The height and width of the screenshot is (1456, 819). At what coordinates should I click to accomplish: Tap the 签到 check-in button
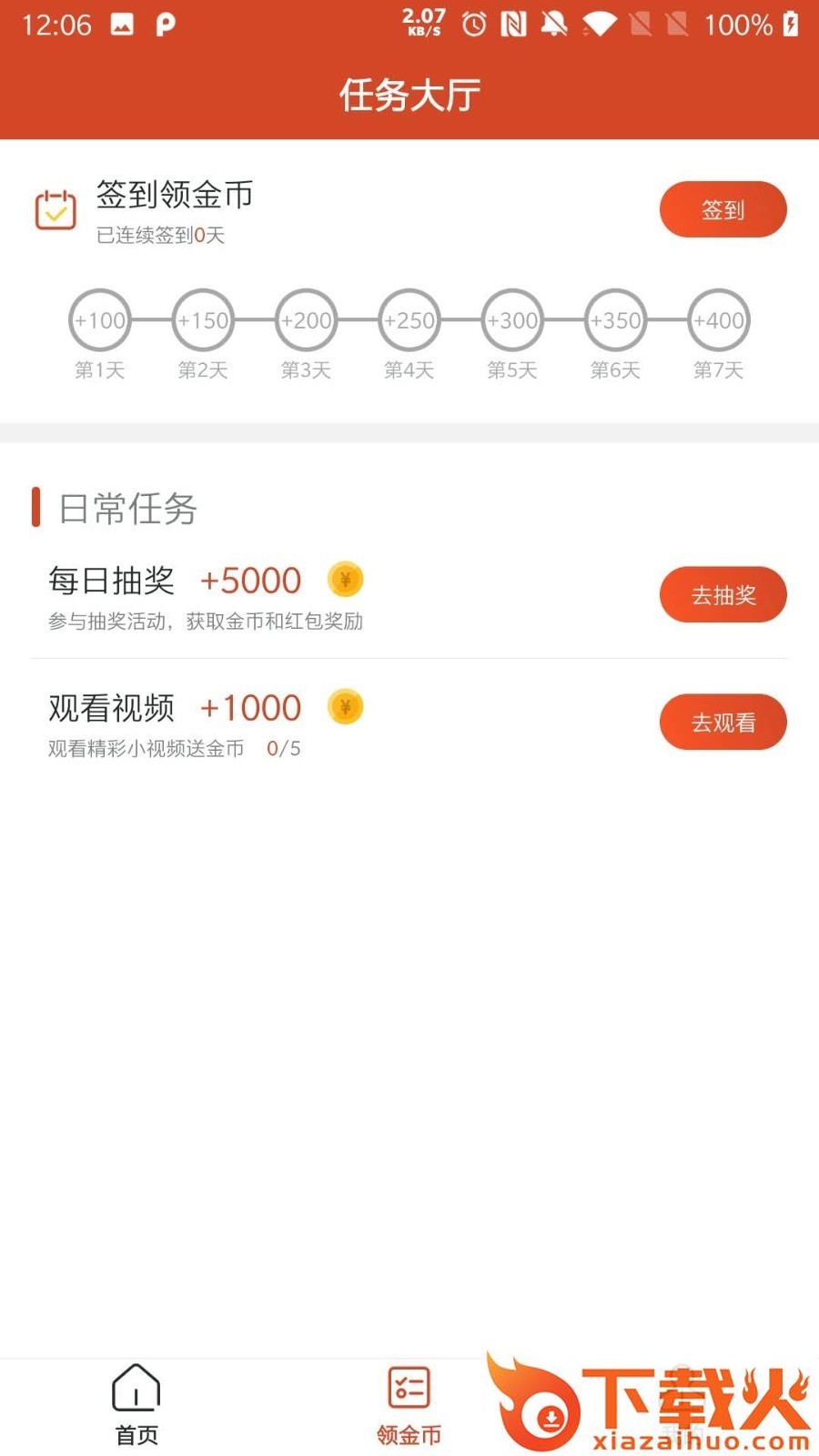coord(723,209)
